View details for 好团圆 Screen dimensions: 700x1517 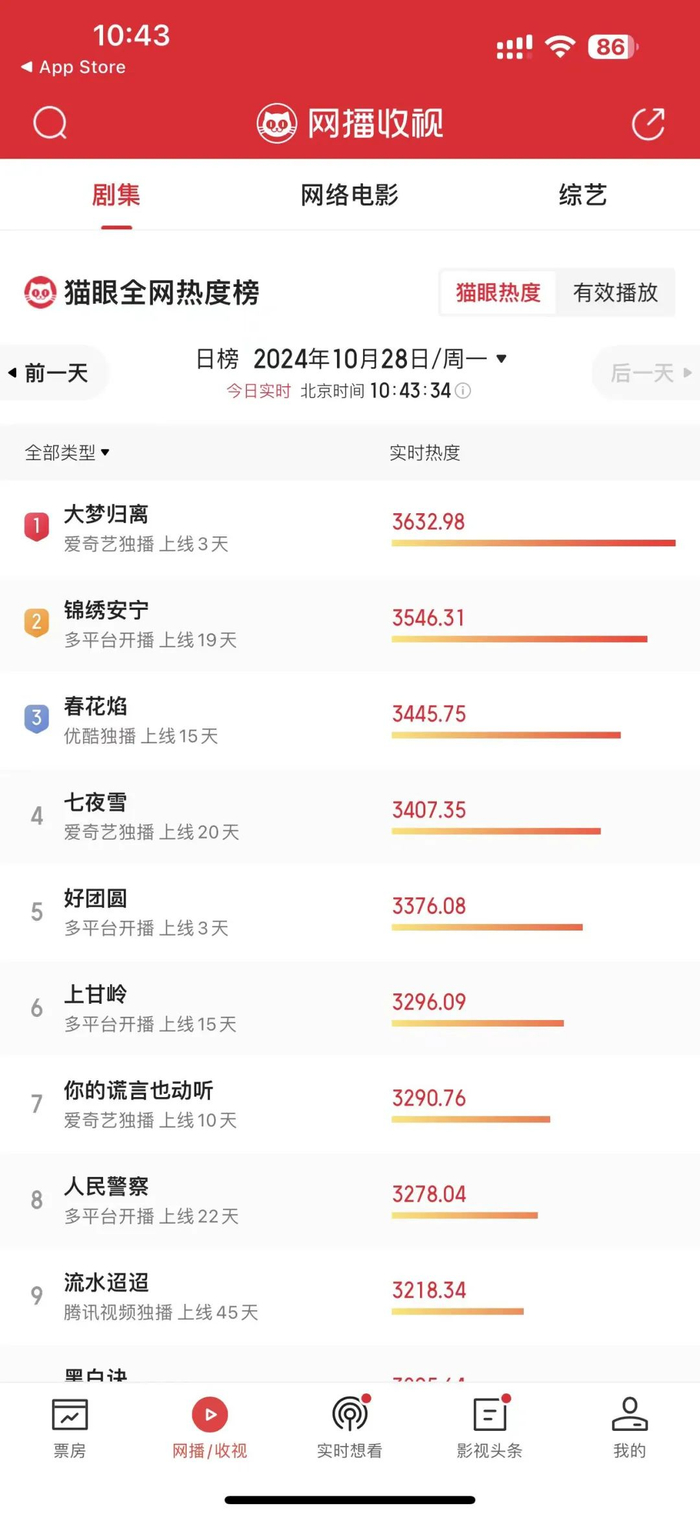pyautogui.click(x=96, y=900)
